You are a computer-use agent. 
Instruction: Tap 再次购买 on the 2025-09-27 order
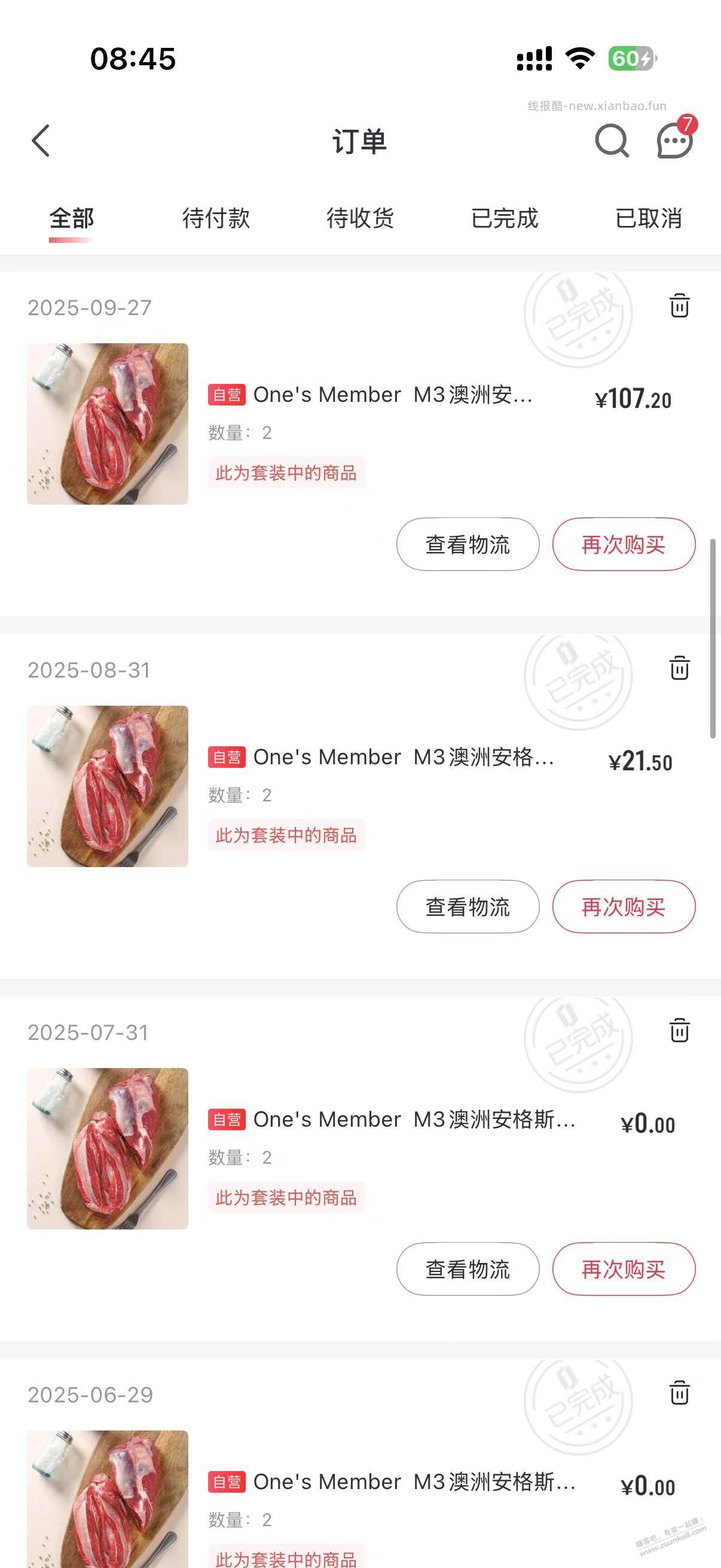(x=624, y=545)
